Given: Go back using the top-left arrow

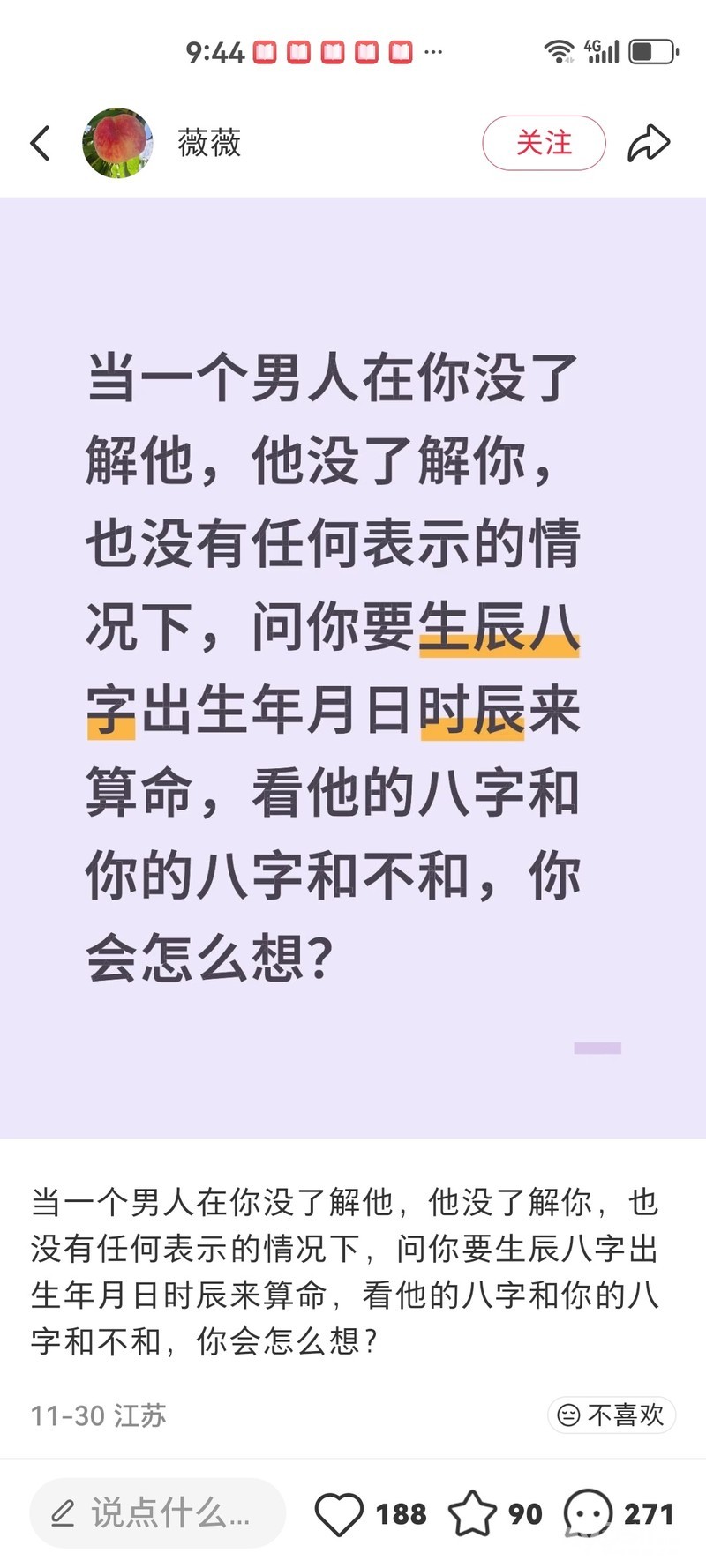Looking at the screenshot, I should [x=41, y=143].
